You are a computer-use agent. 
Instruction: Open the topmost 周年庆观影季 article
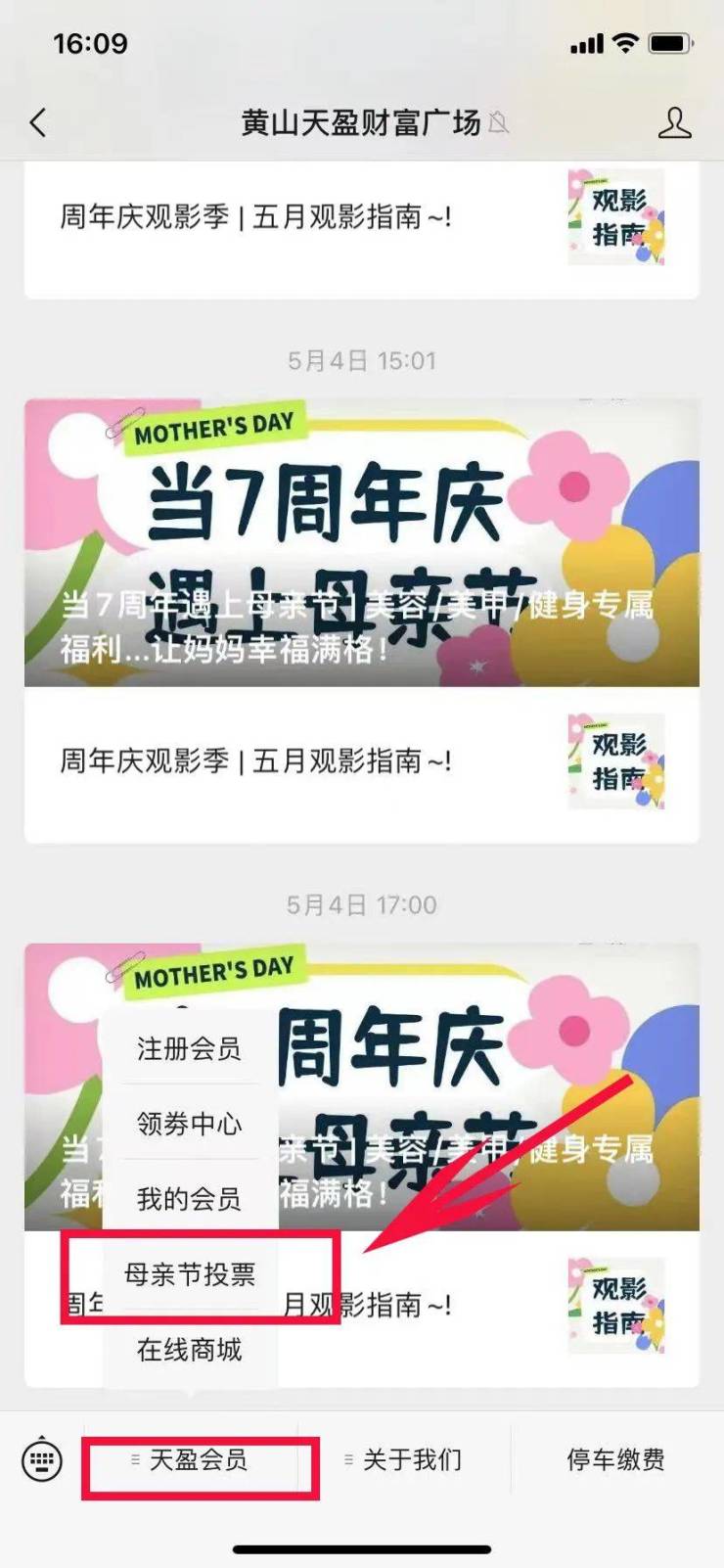click(x=361, y=217)
